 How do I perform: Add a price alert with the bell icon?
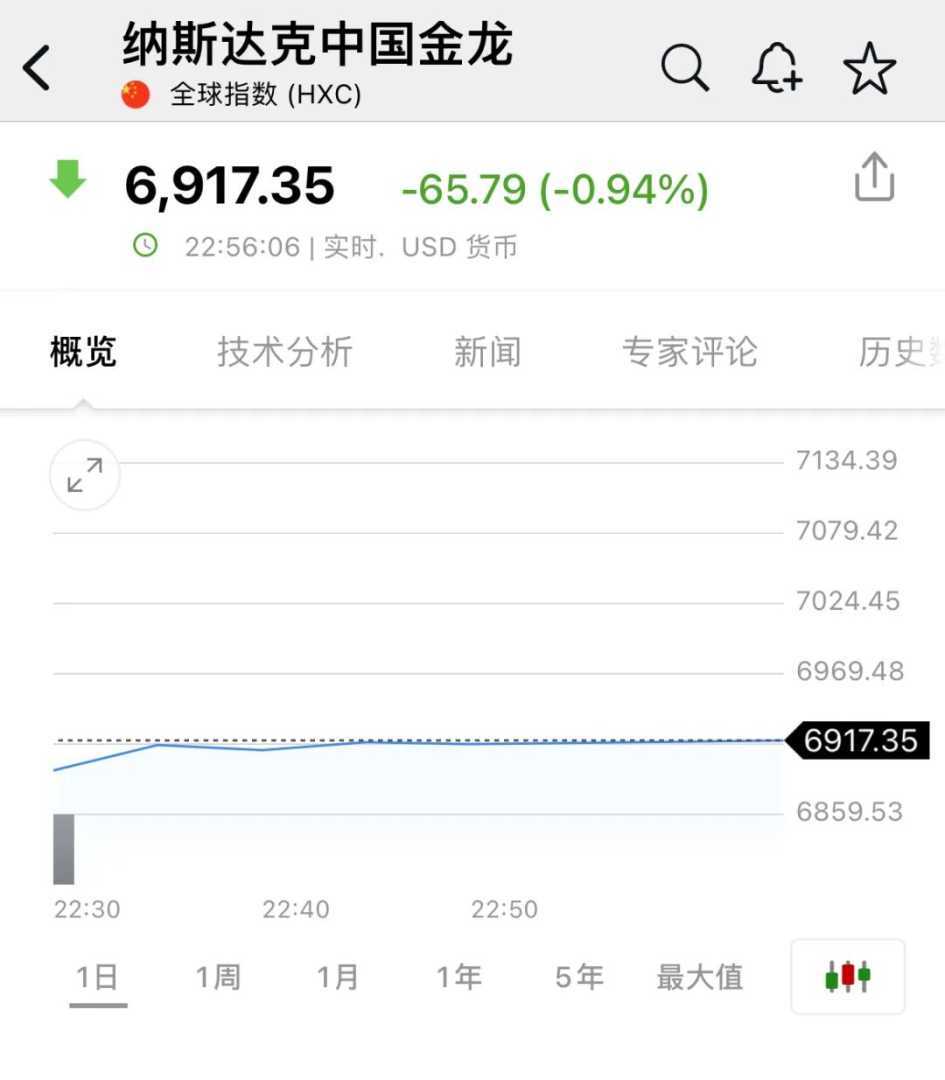point(777,69)
